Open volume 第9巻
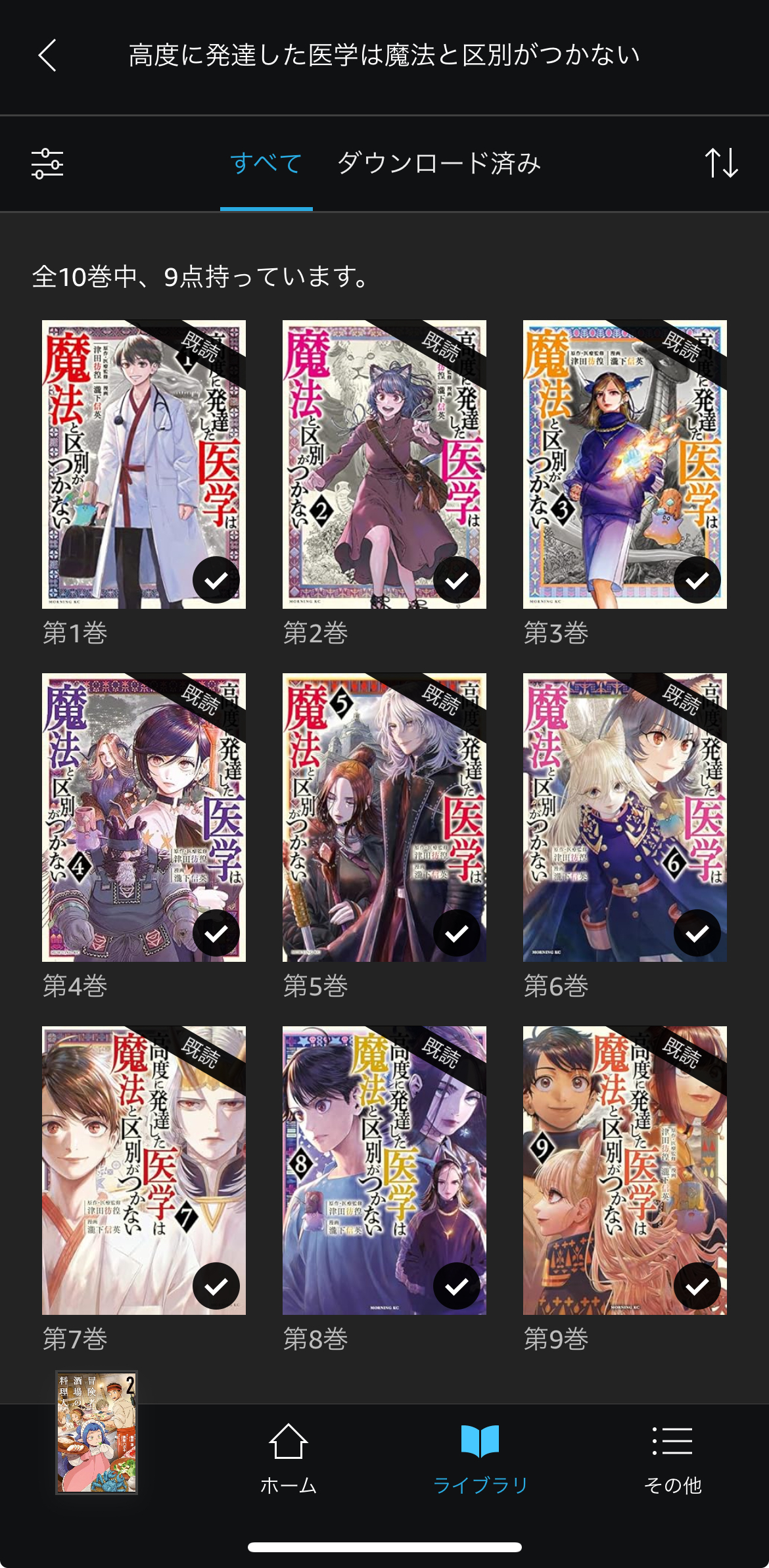The image size is (769, 1568). 624,1170
